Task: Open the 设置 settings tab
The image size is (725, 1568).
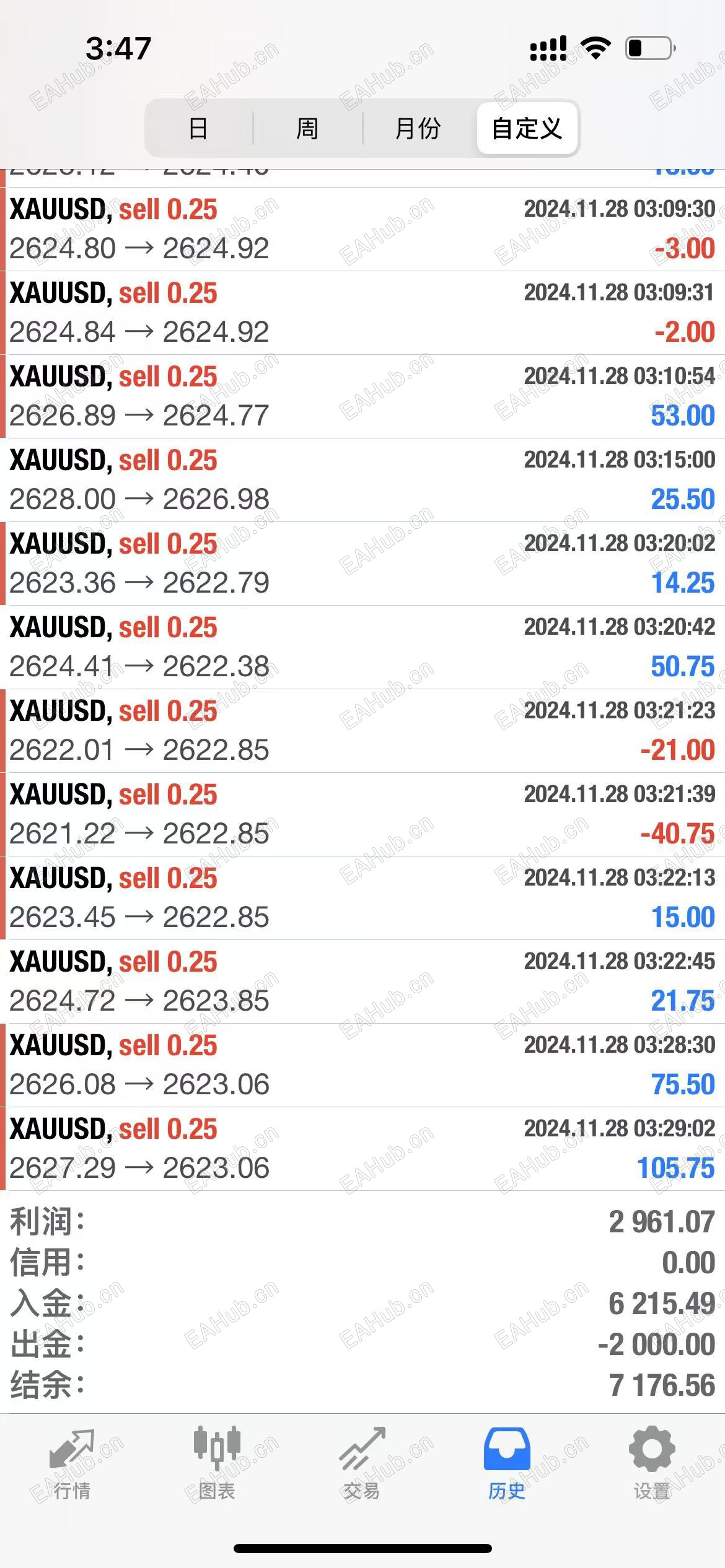Action: pyautogui.click(x=652, y=1464)
